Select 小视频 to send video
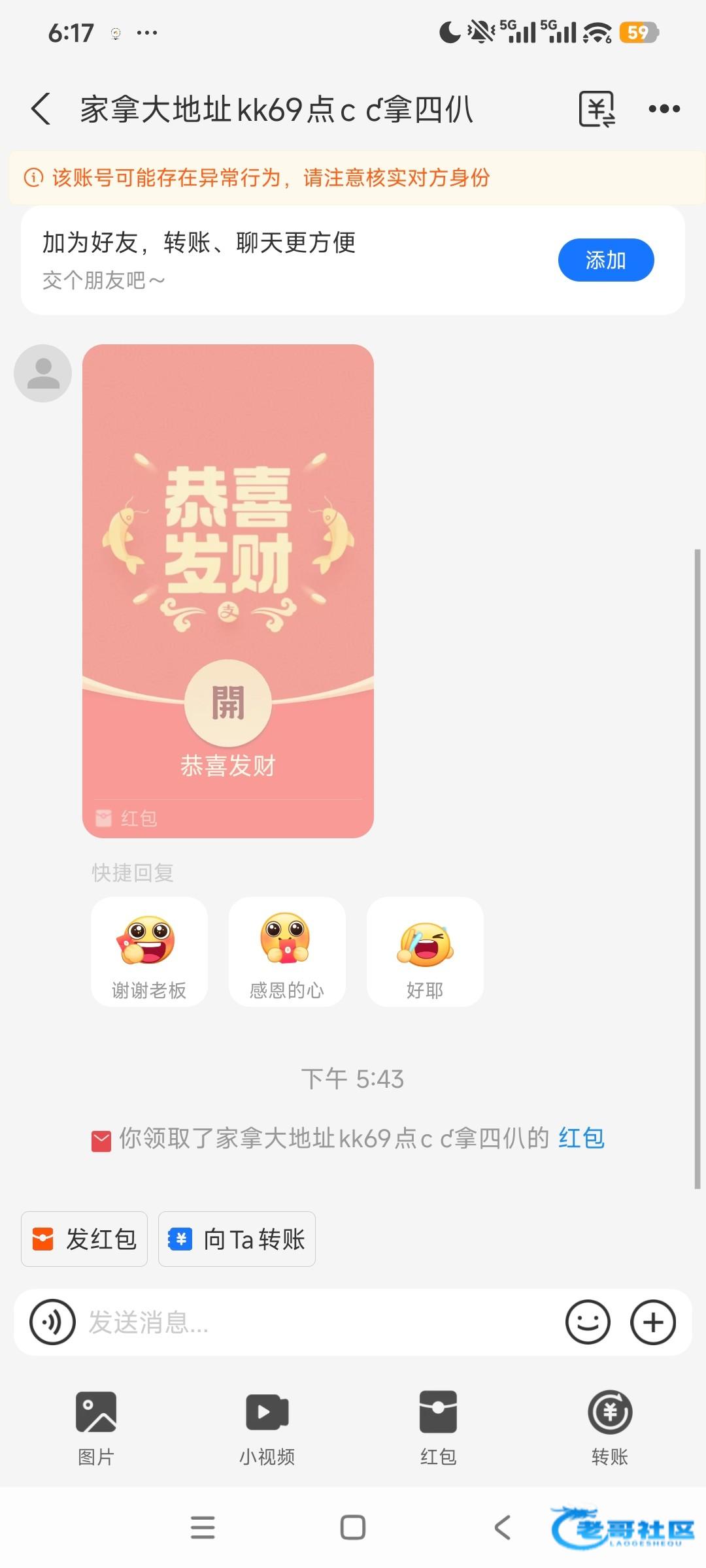The image size is (706, 1568). (x=267, y=1427)
